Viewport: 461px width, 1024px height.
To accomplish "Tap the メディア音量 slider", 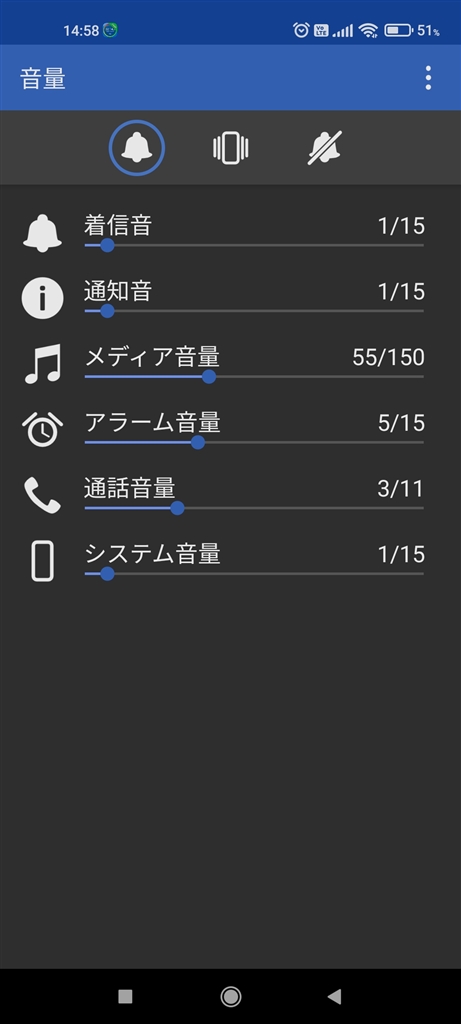I will click(254, 377).
